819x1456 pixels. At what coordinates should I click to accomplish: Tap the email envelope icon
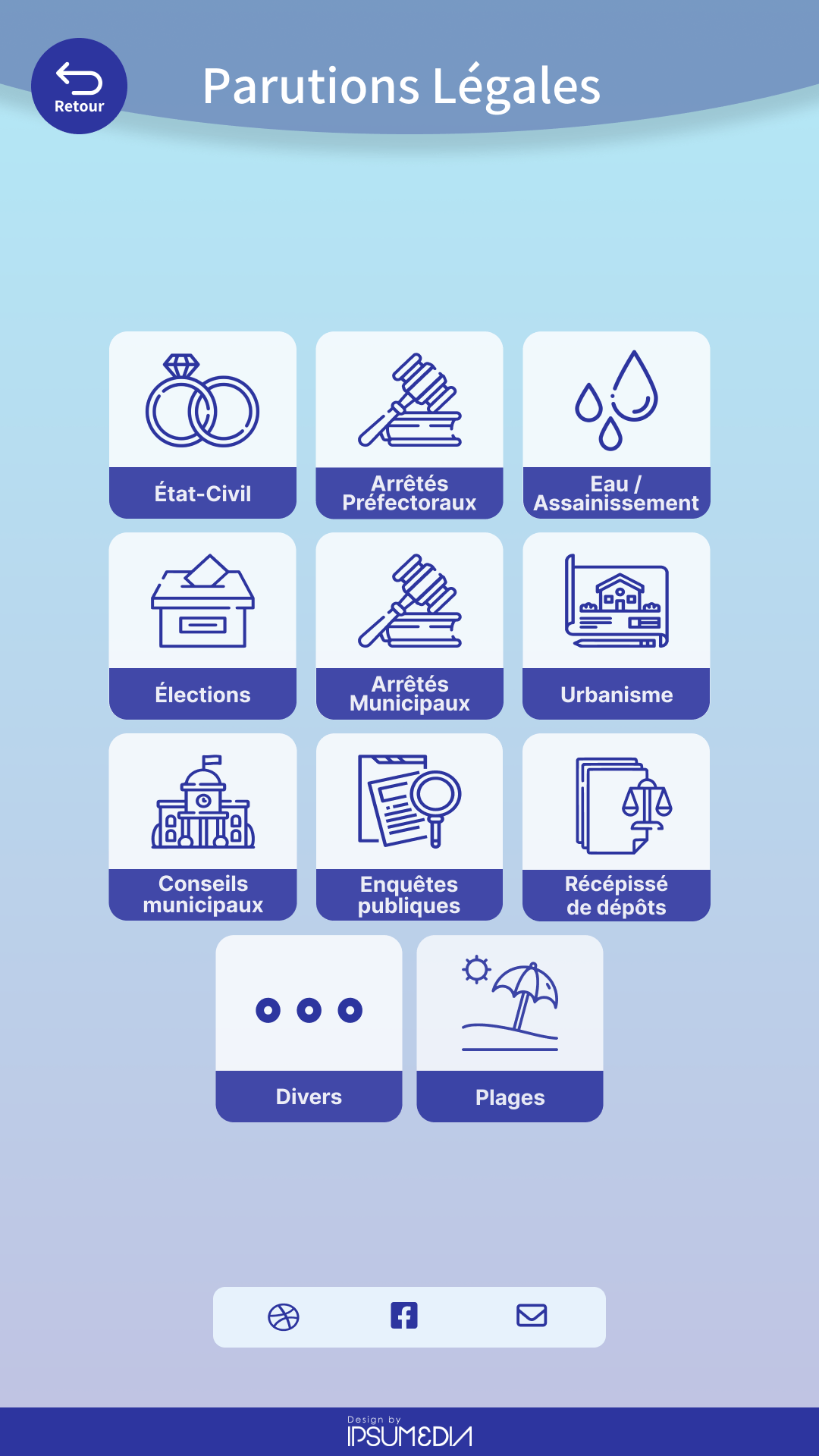click(x=532, y=1316)
